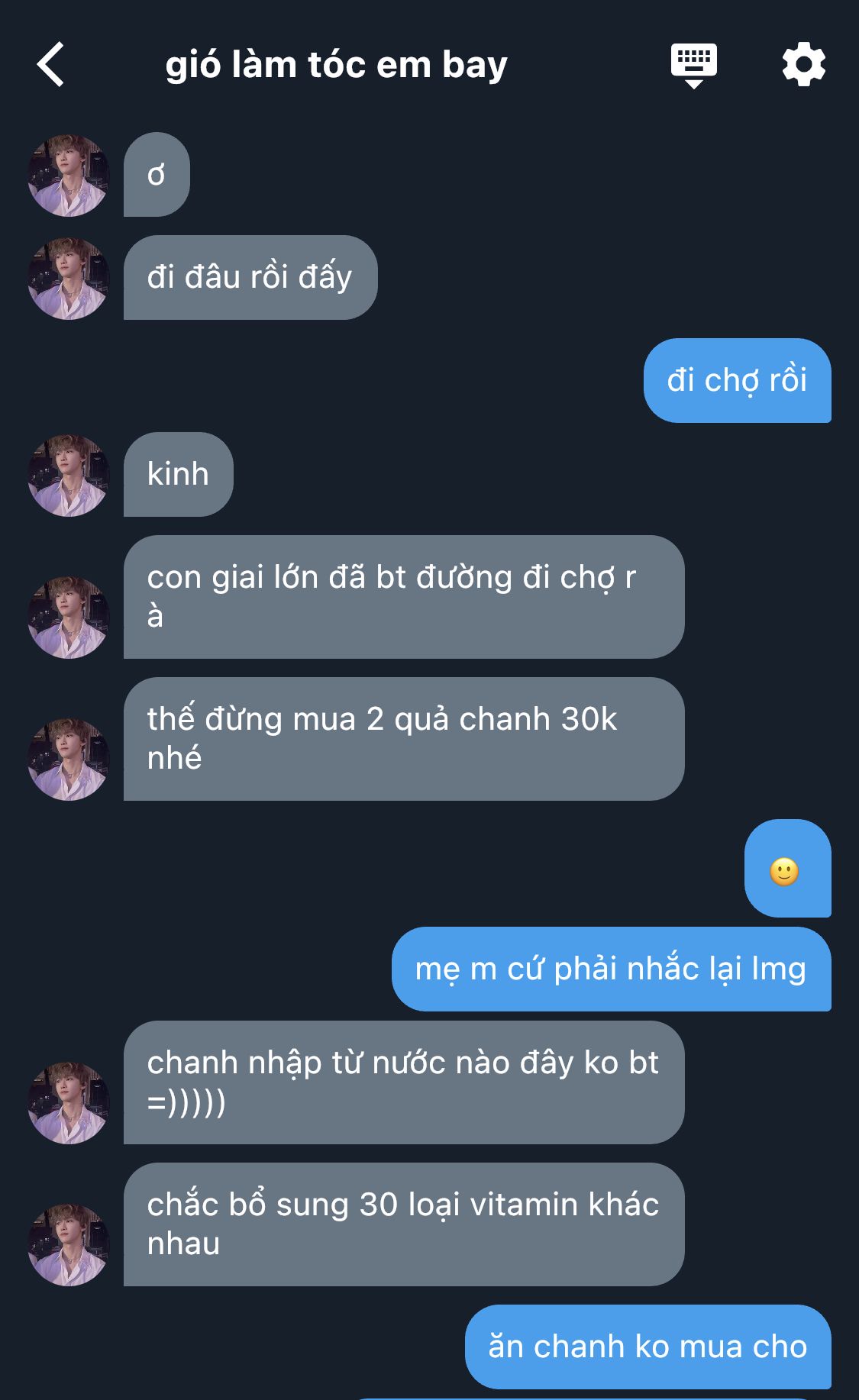Open chat settings gear
Image resolution: width=859 pixels, height=1400 pixels.
pos(803,65)
